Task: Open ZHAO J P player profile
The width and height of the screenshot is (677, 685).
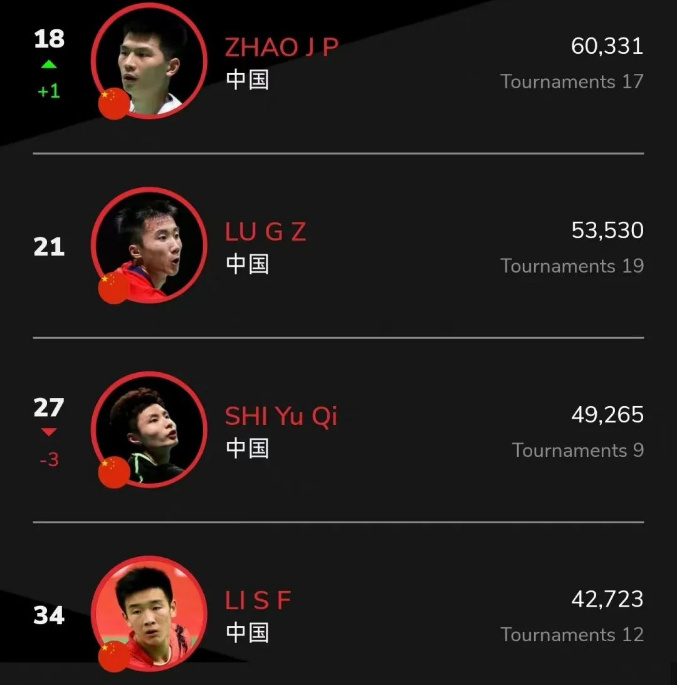Action: point(281,47)
